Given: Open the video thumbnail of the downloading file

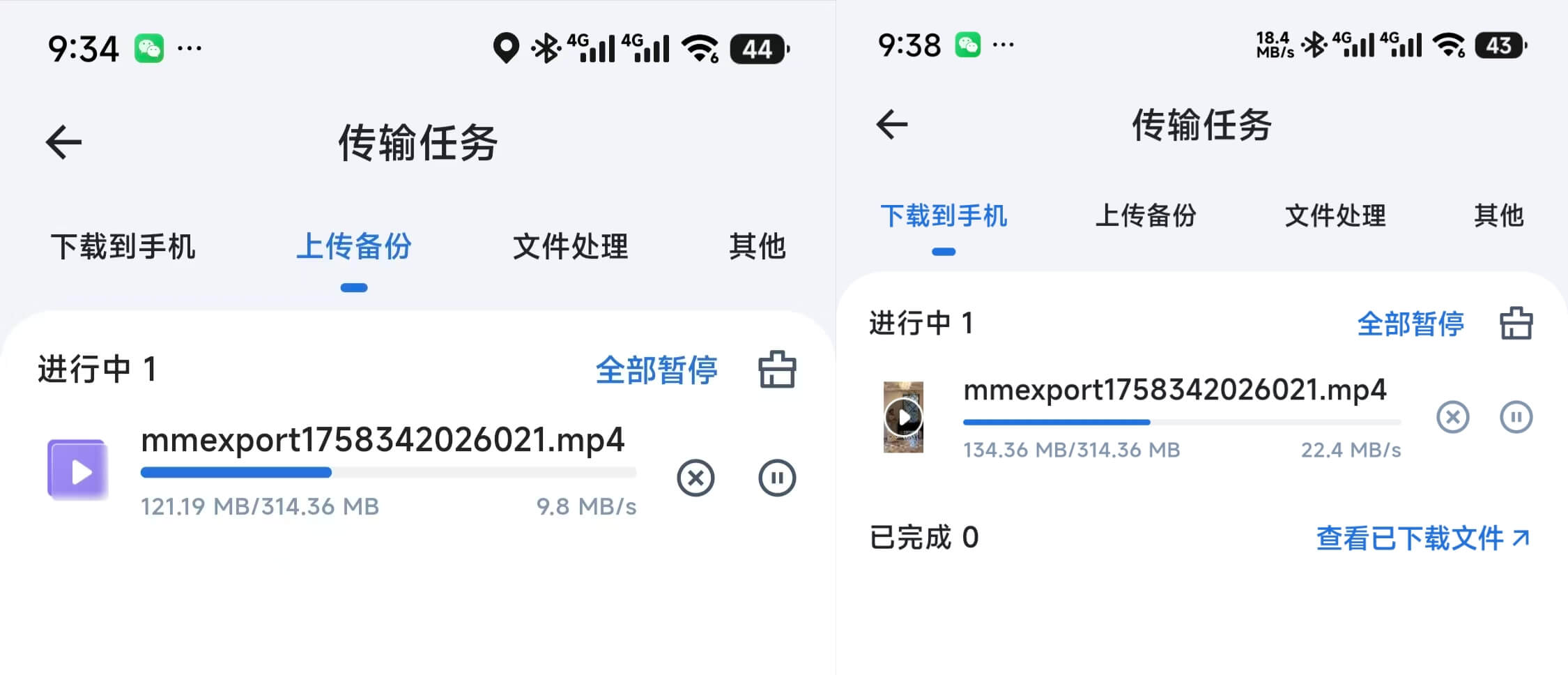Looking at the screenshot, I should tap(903, 417).
